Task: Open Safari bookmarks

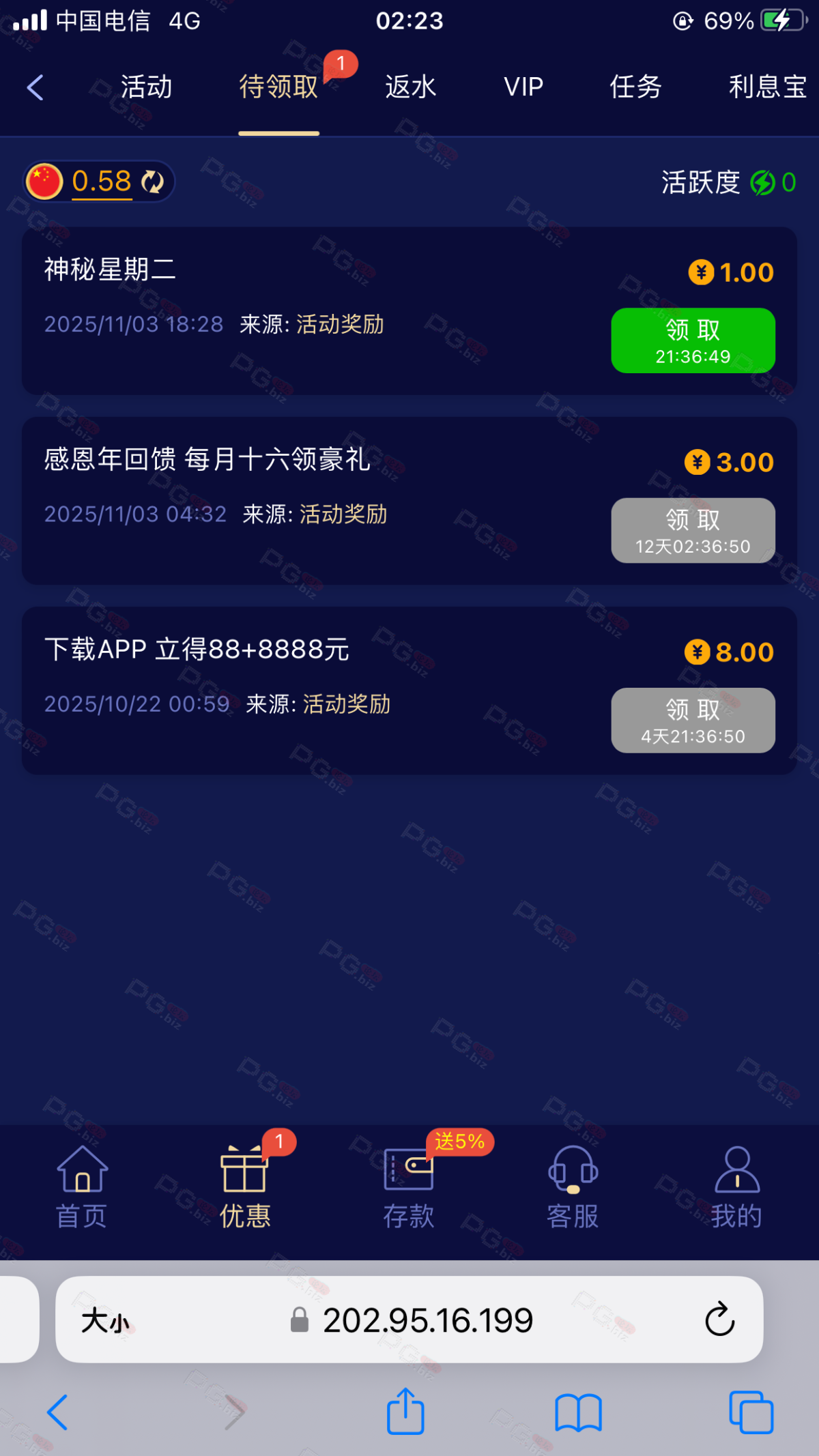Action: 578,1412
